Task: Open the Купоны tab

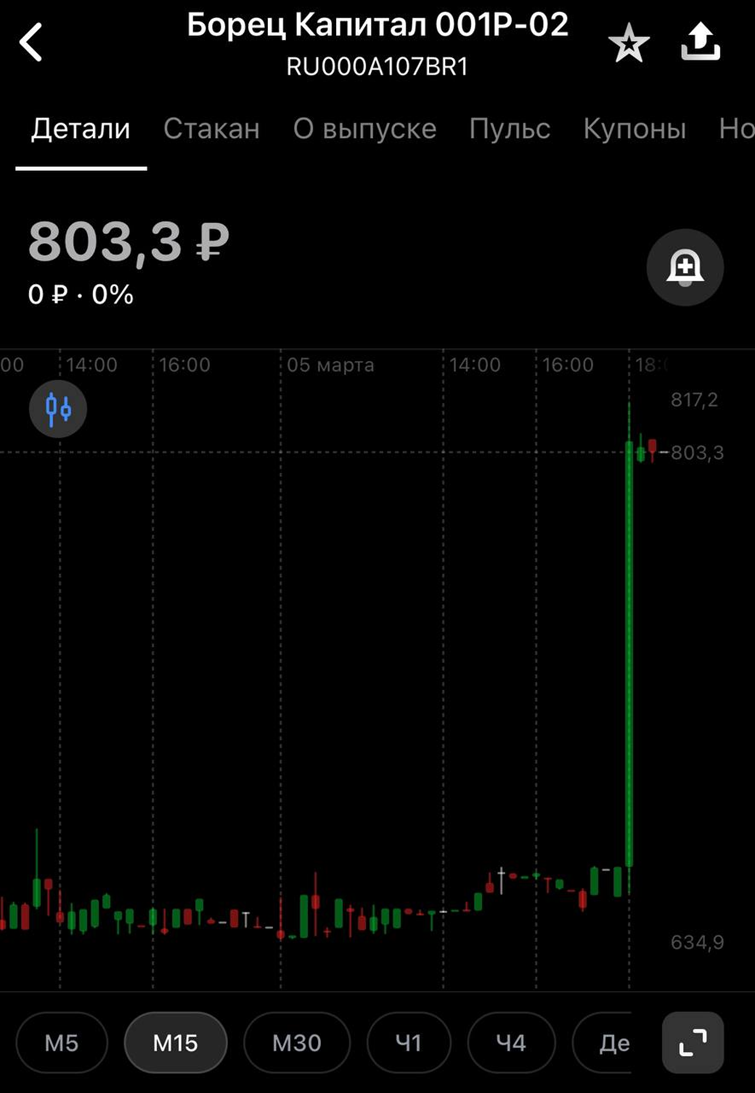Action: pos(634,129)
